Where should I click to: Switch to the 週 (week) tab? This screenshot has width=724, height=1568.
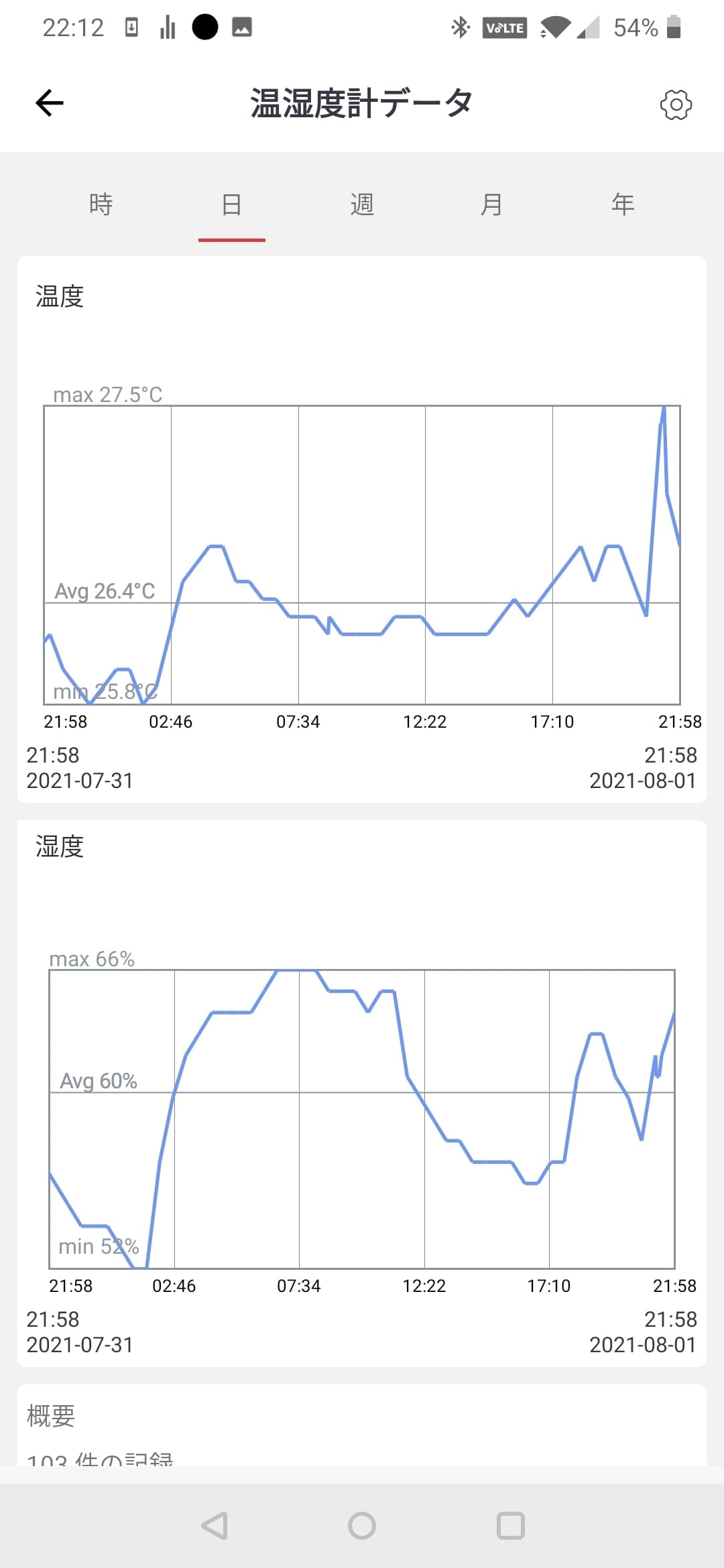pos(362,204)
